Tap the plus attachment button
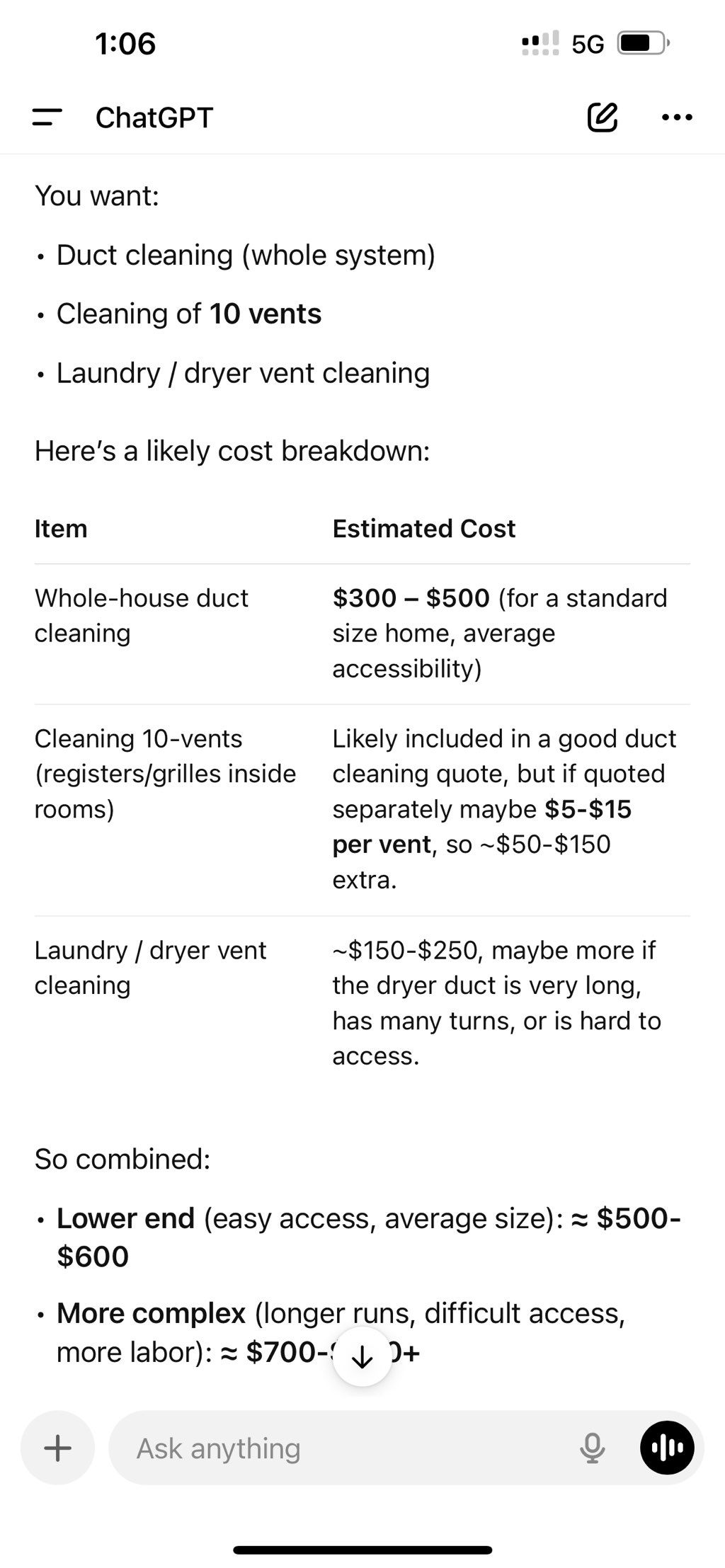The image size is (725, 1568). [x=57, y=1448]
